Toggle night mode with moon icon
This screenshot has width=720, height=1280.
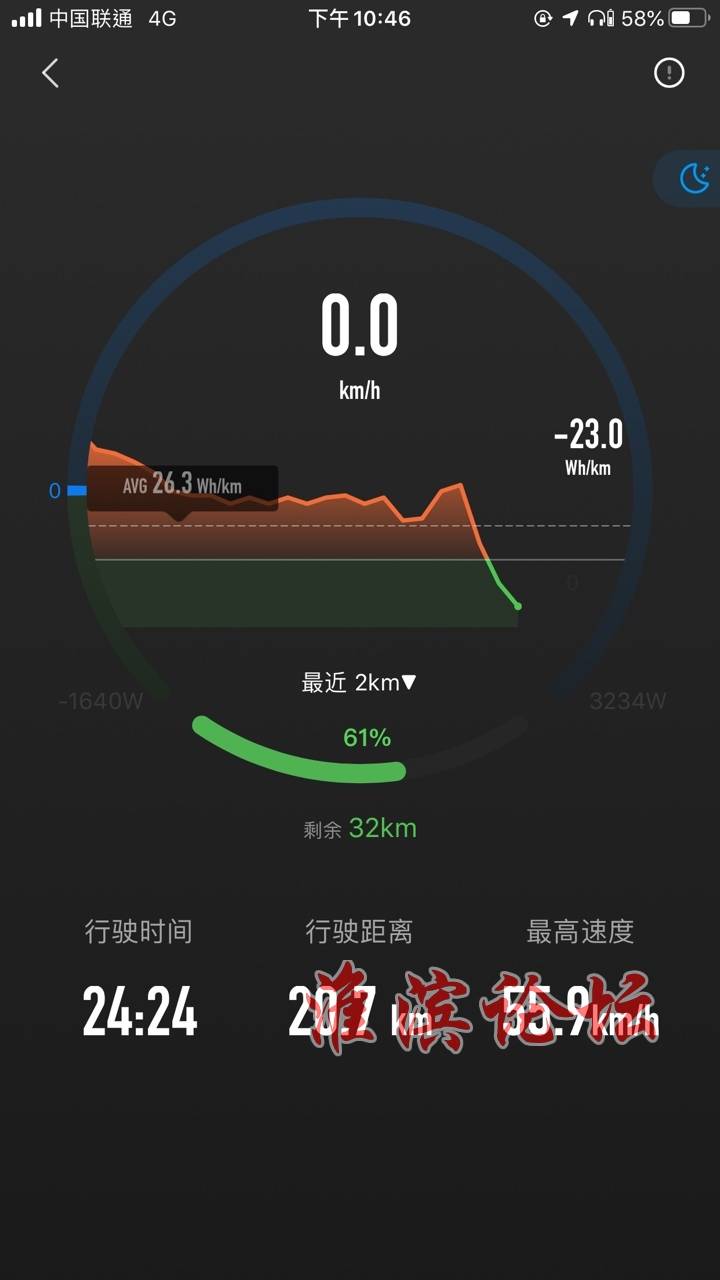click(x=693, y=179)
